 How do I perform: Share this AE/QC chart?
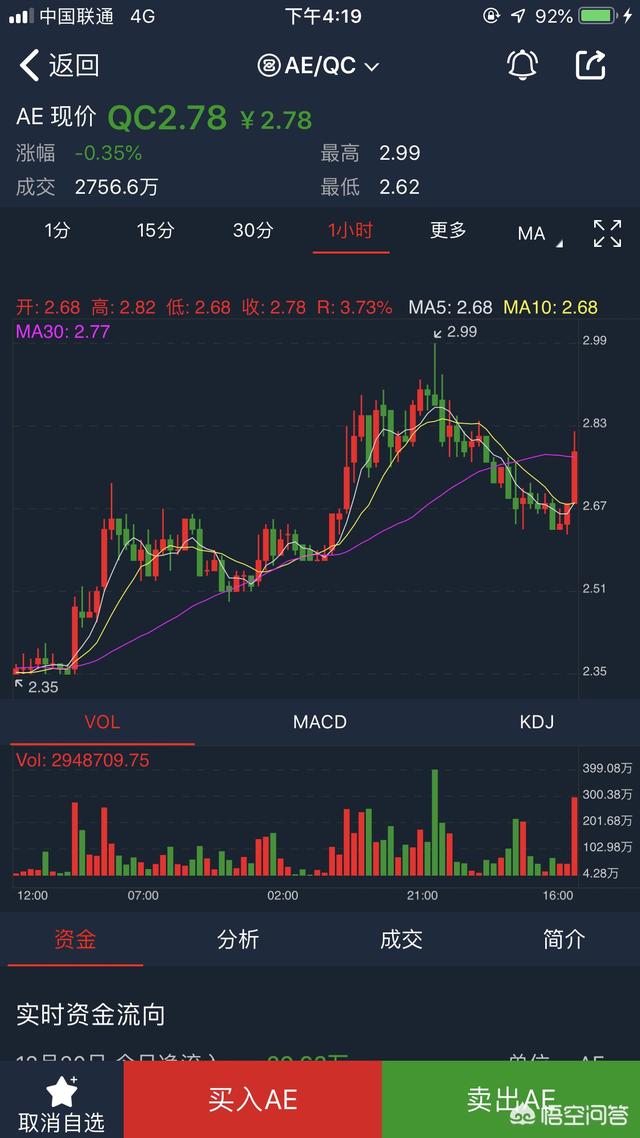[x=591, y=65]
